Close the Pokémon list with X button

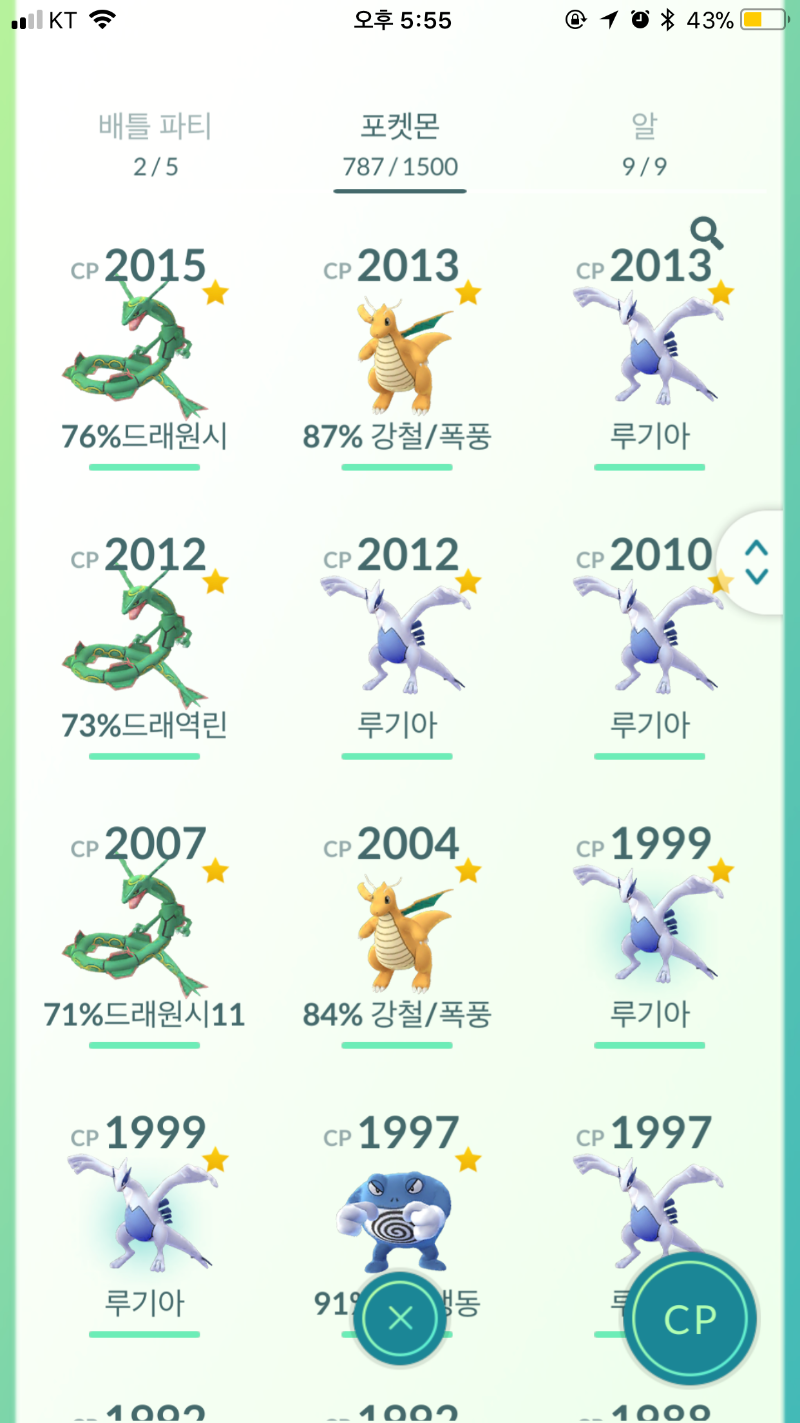(400, 1318)
